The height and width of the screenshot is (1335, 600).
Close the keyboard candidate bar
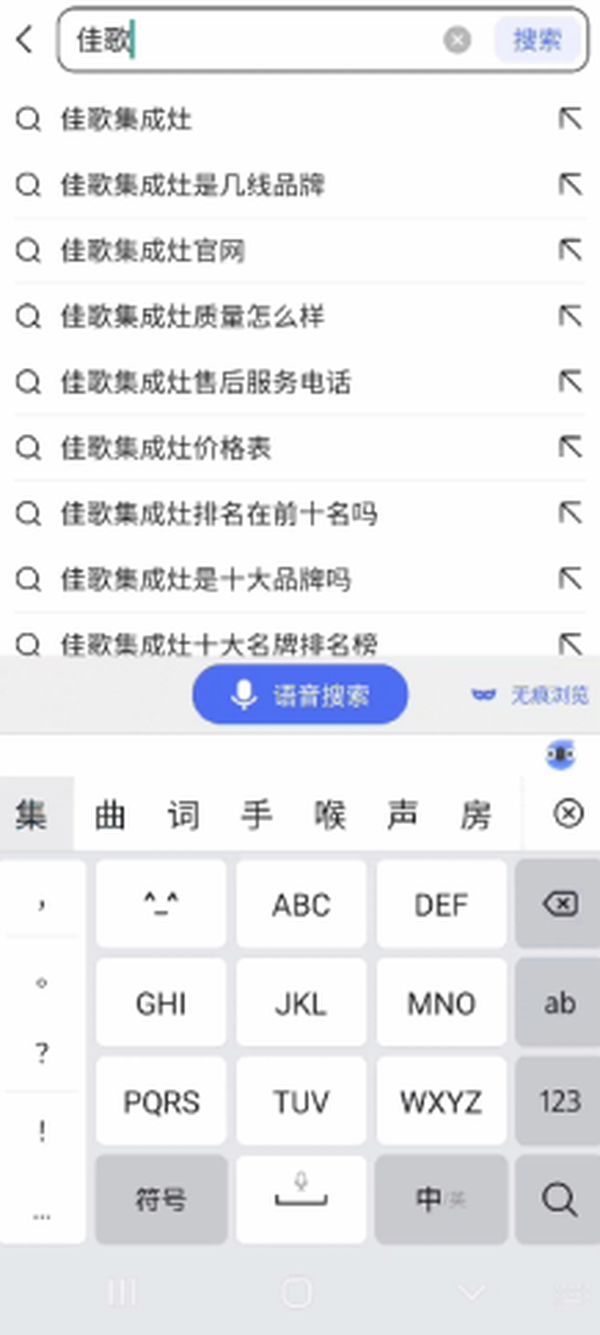[x=568, y=814]
